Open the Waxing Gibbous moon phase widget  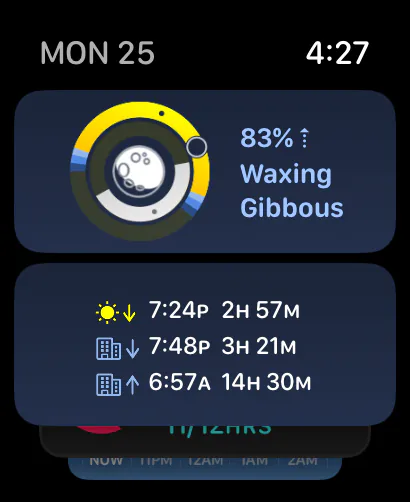(x=205, y=171)
